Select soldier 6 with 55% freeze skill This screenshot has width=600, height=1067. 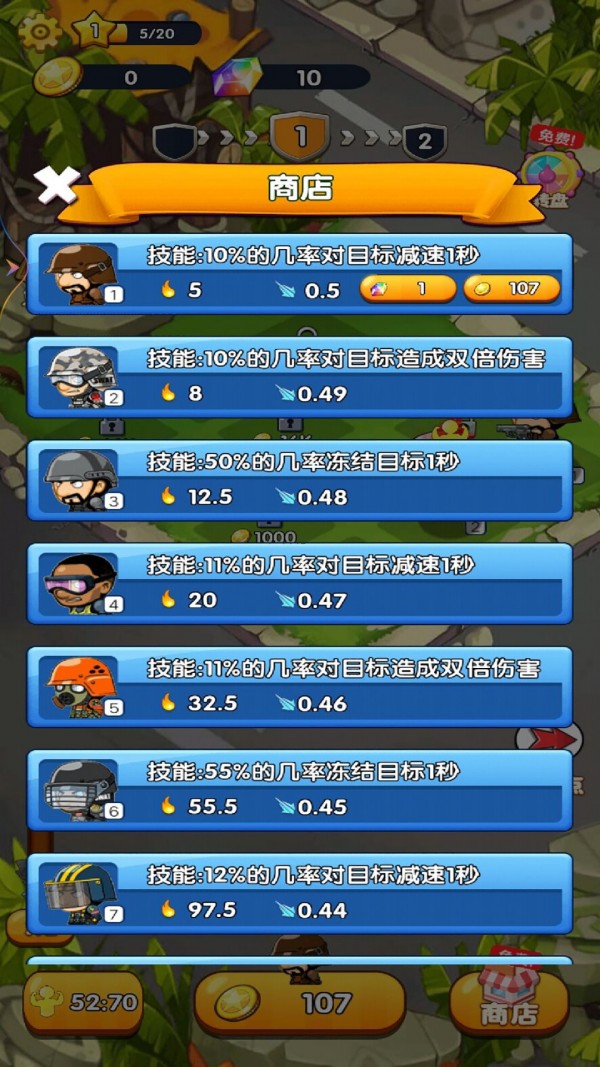300,789
